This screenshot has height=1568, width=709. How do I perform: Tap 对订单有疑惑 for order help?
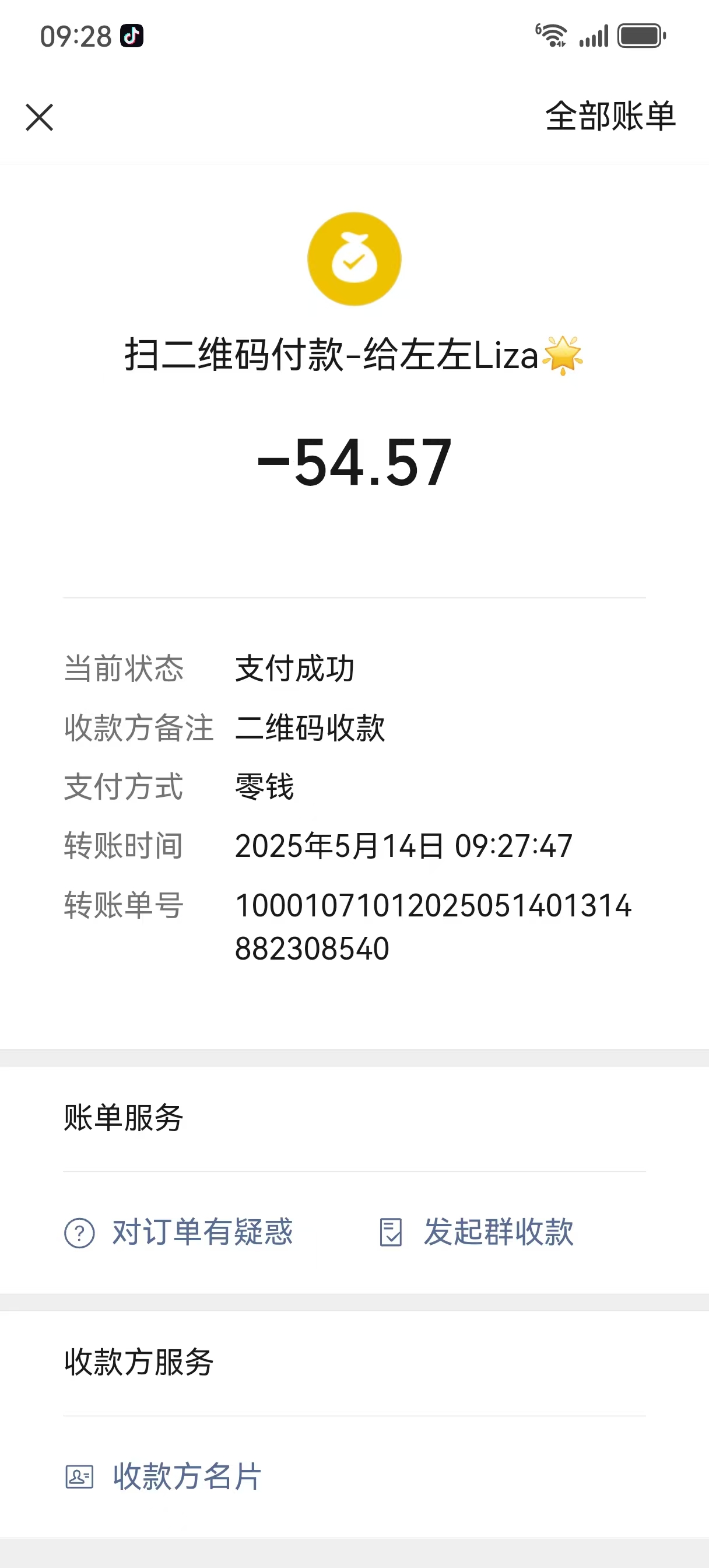pyautogui.click(x=178, y=1233)
